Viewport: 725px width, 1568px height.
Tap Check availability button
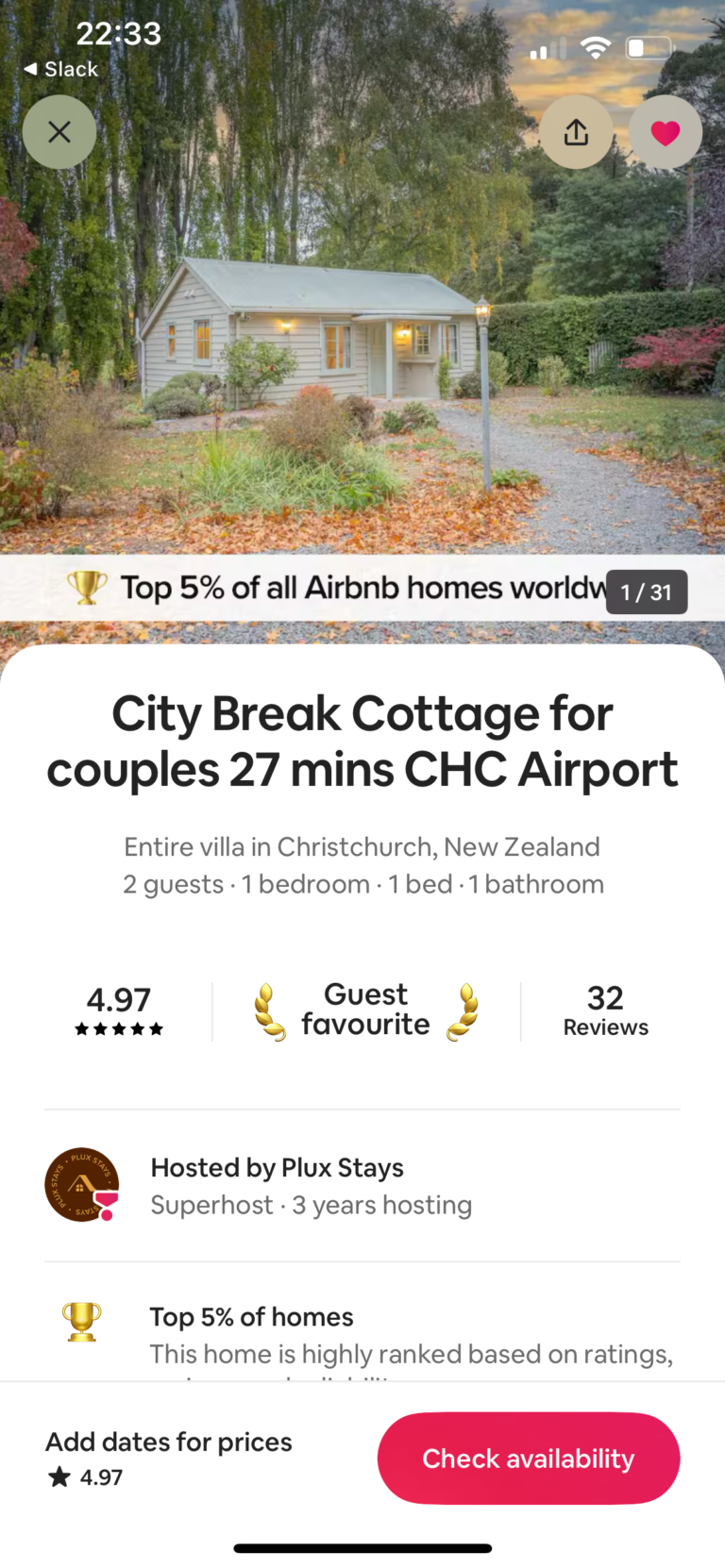pyautogui.click(x=529, y=1458)
